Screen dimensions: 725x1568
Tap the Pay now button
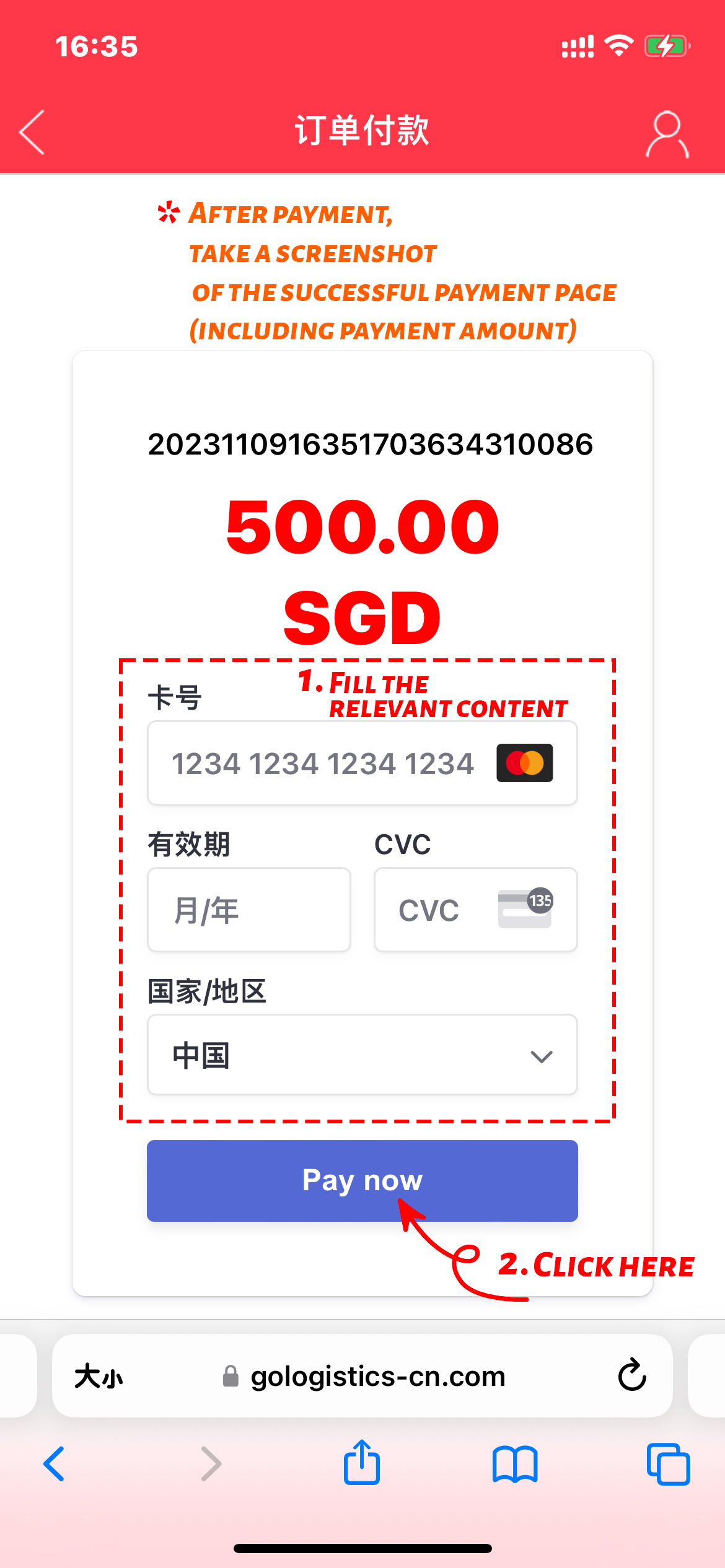(362, 1180)
